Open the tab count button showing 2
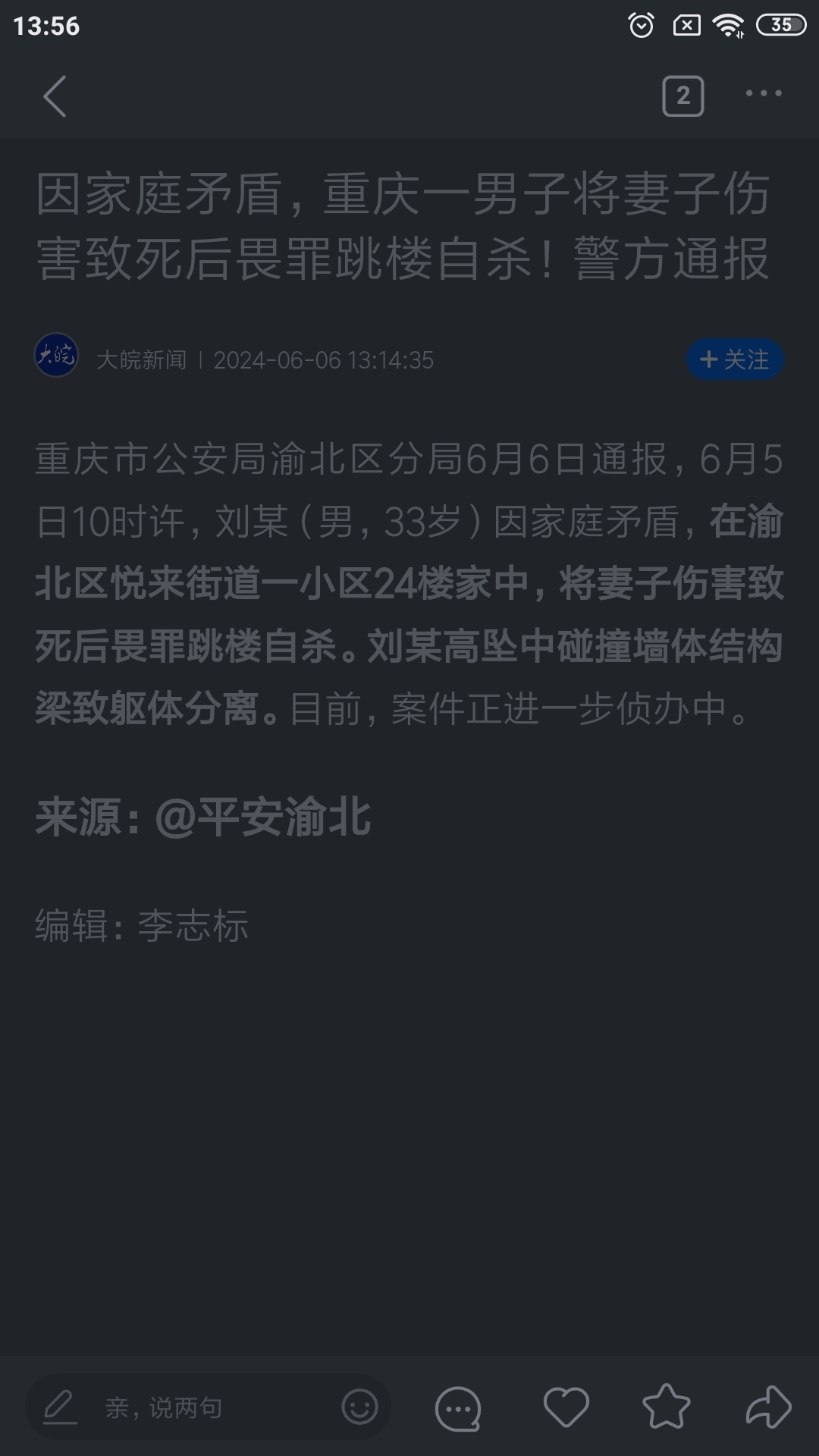This screenshot has width=819, height=1456. (682, 96)
